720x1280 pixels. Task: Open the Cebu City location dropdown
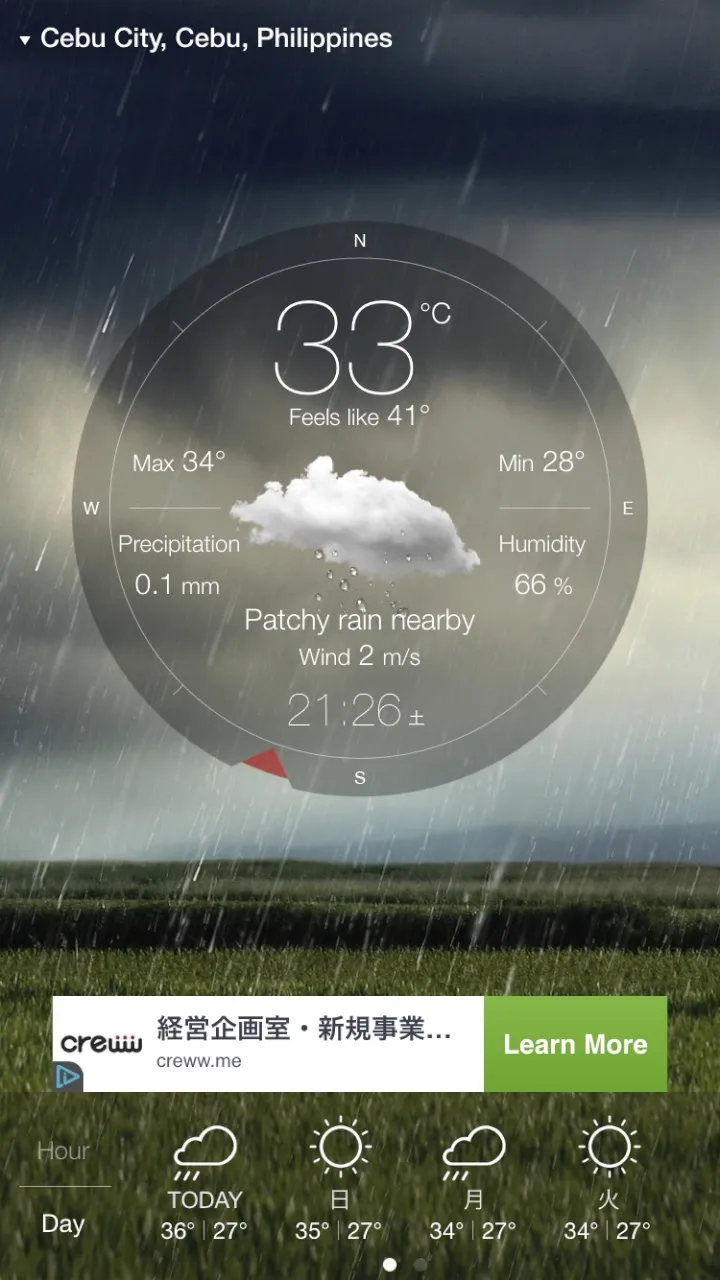(x=205, y=39)
